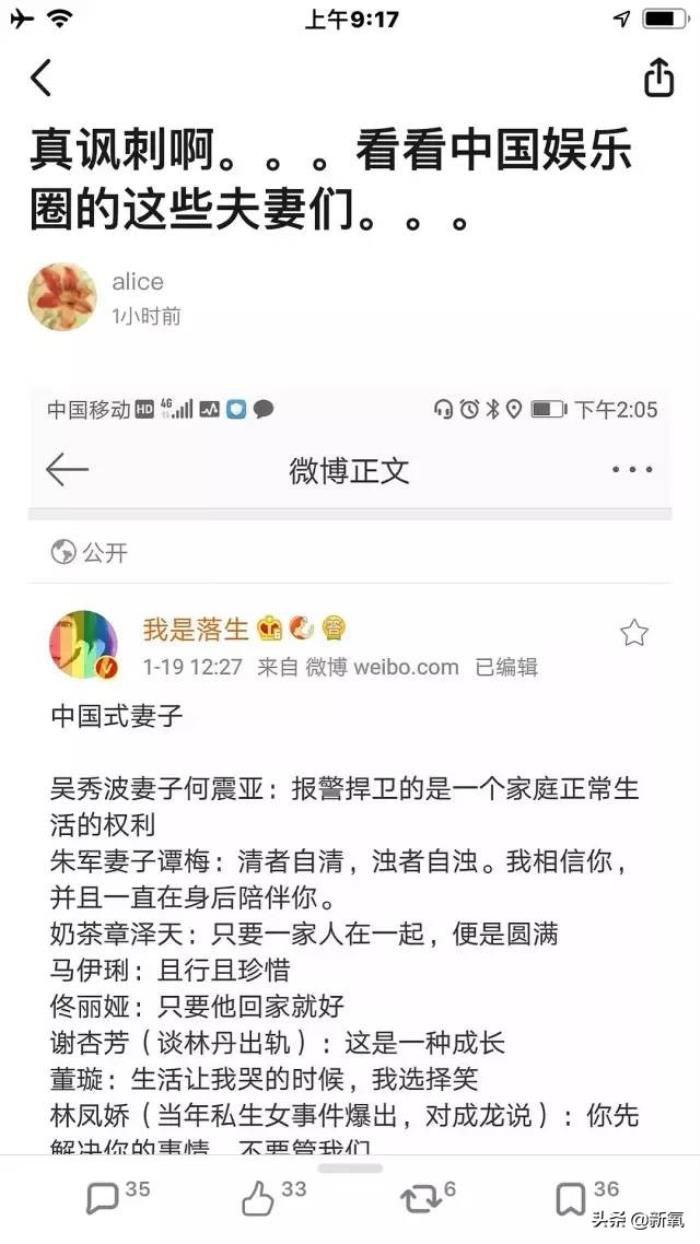700x1244 pixels.
Task: Go back using the top-left arrow
Action: 41,77
